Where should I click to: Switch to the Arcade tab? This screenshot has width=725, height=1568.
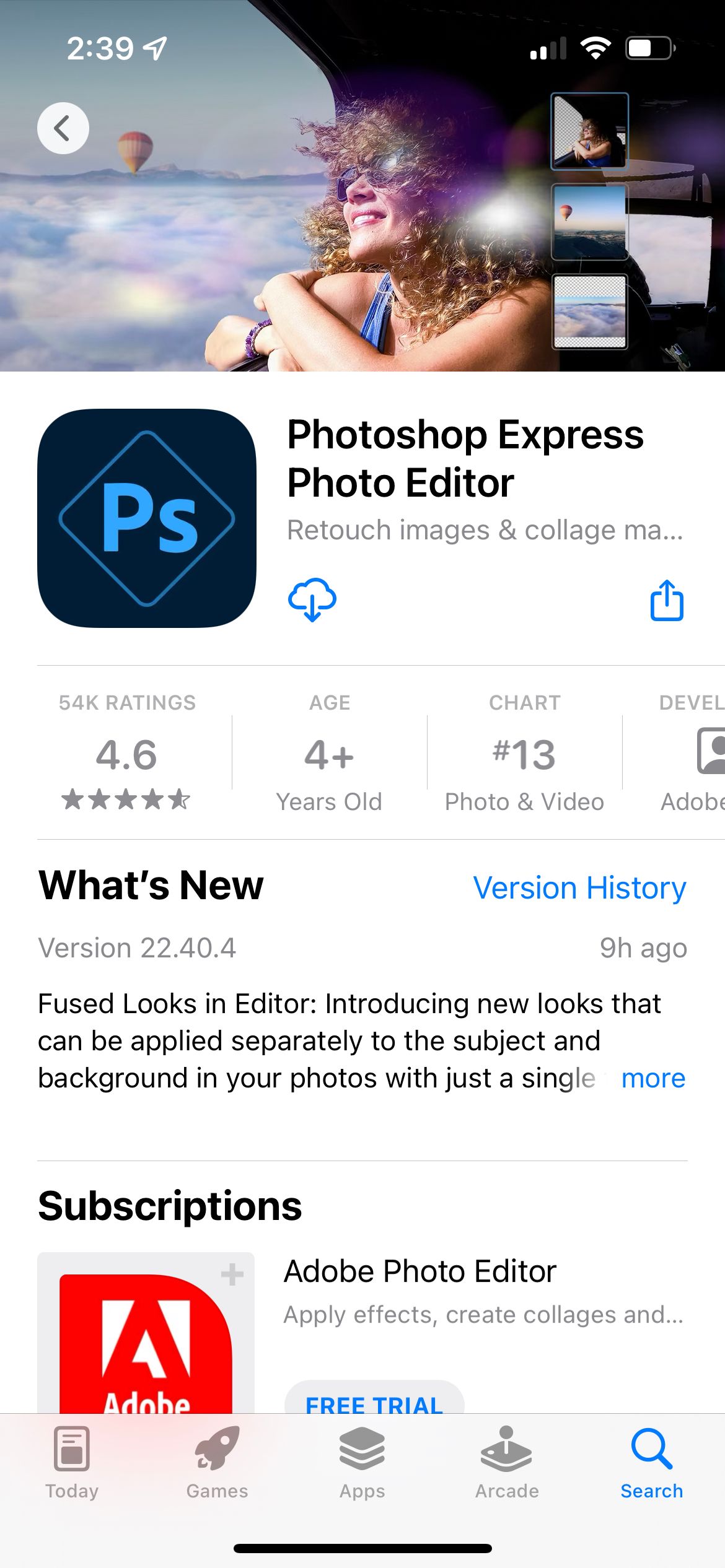(x=507, y=1463)
